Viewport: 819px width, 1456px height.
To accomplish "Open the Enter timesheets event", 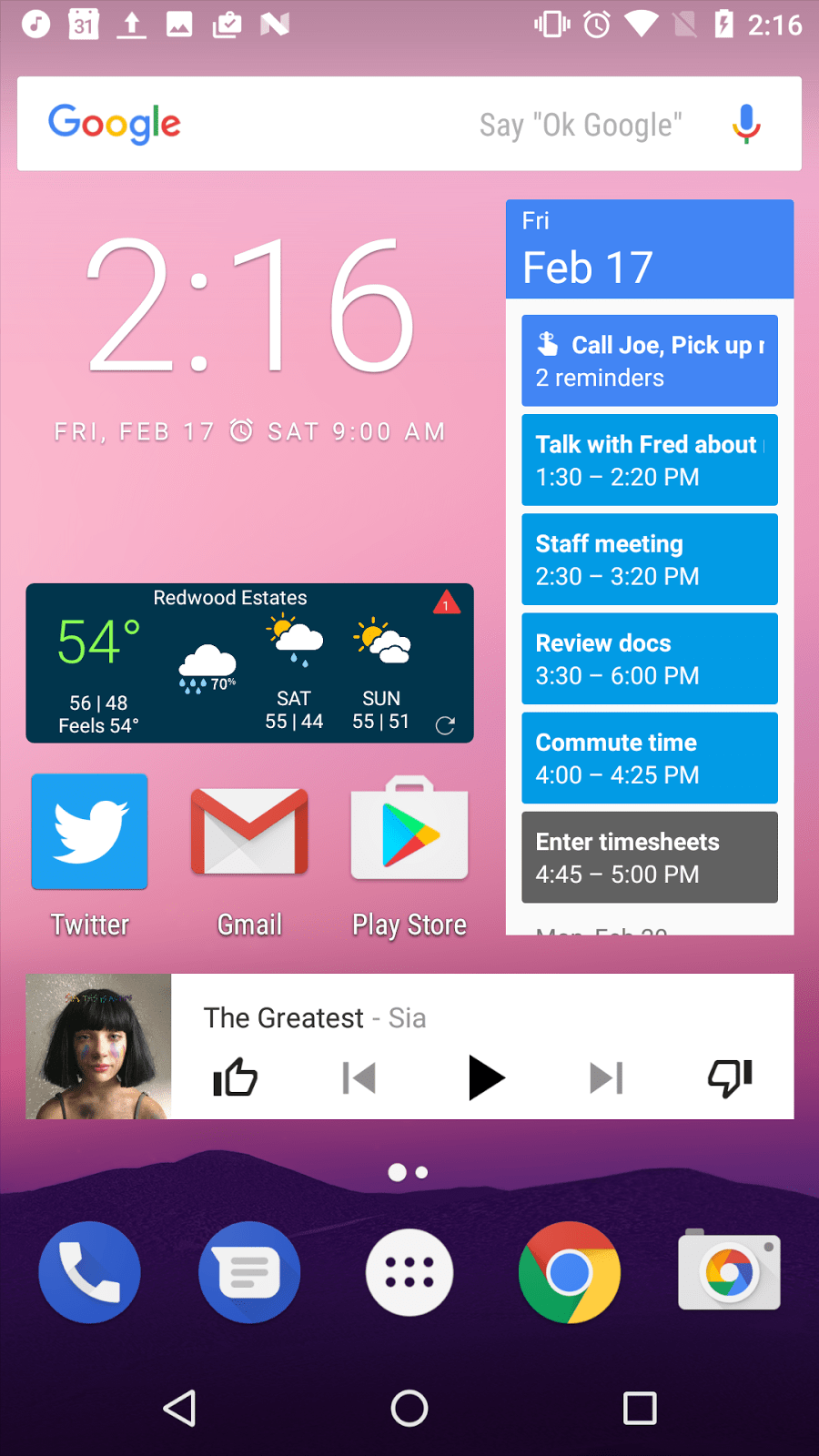I will [649, 856].
